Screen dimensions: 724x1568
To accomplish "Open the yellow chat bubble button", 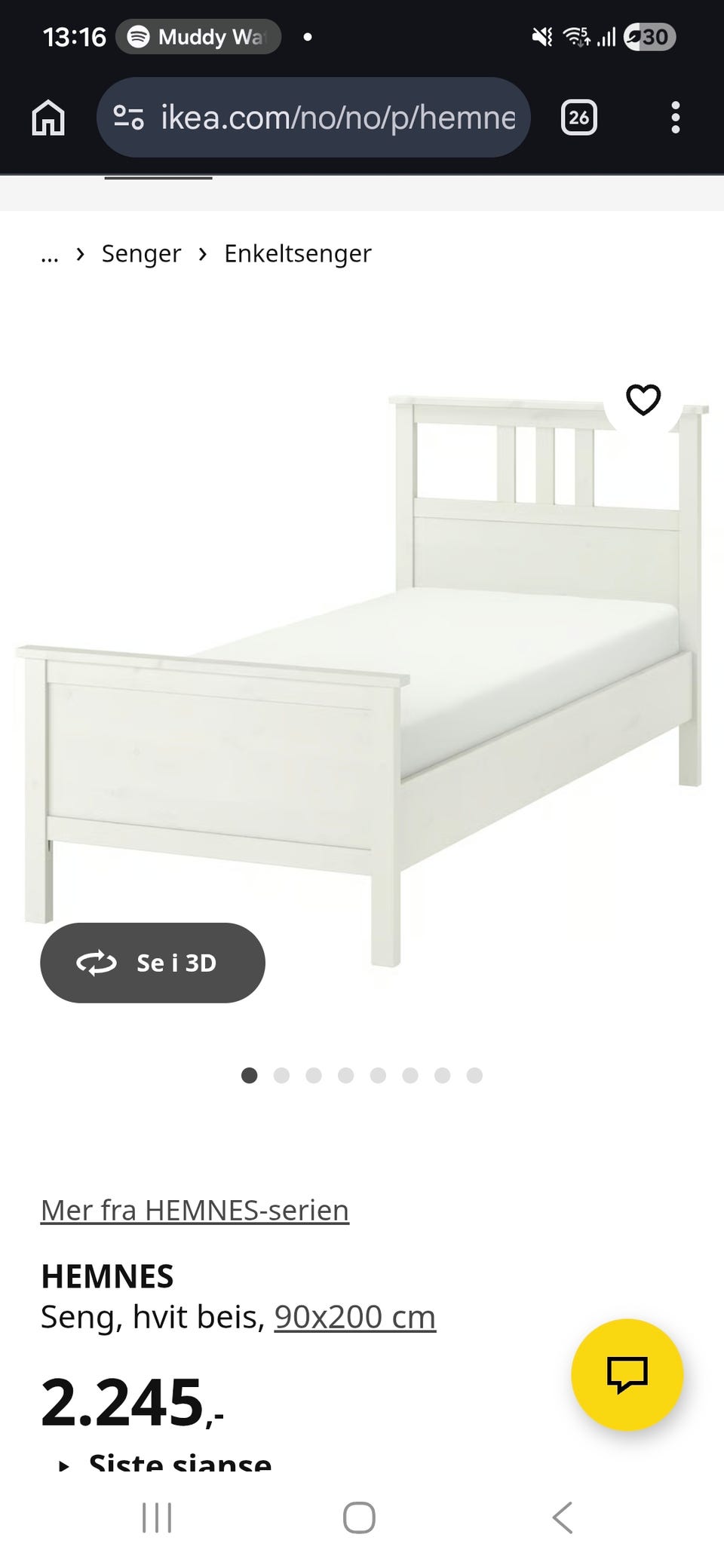I will (627, 1374).
